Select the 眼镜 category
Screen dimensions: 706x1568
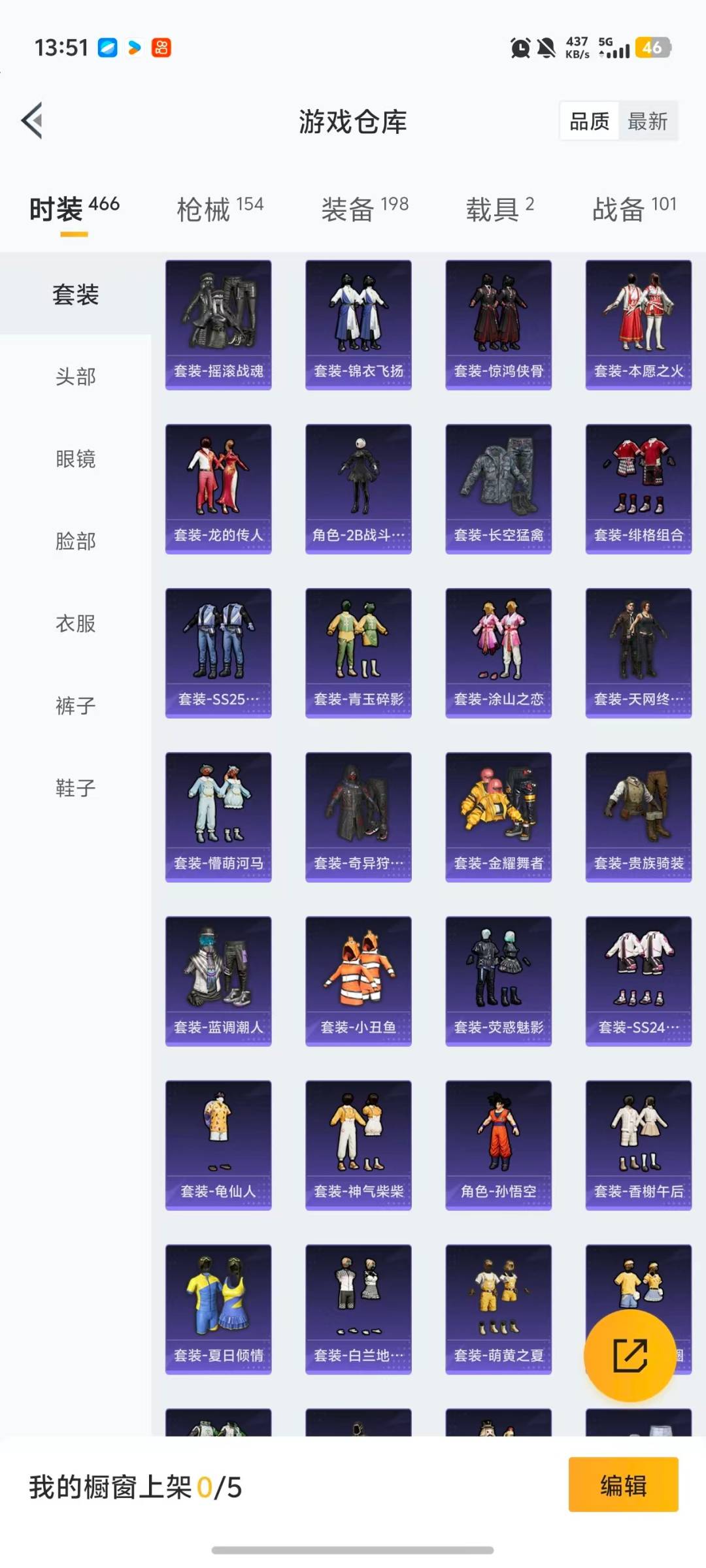[x=75, y=459]
